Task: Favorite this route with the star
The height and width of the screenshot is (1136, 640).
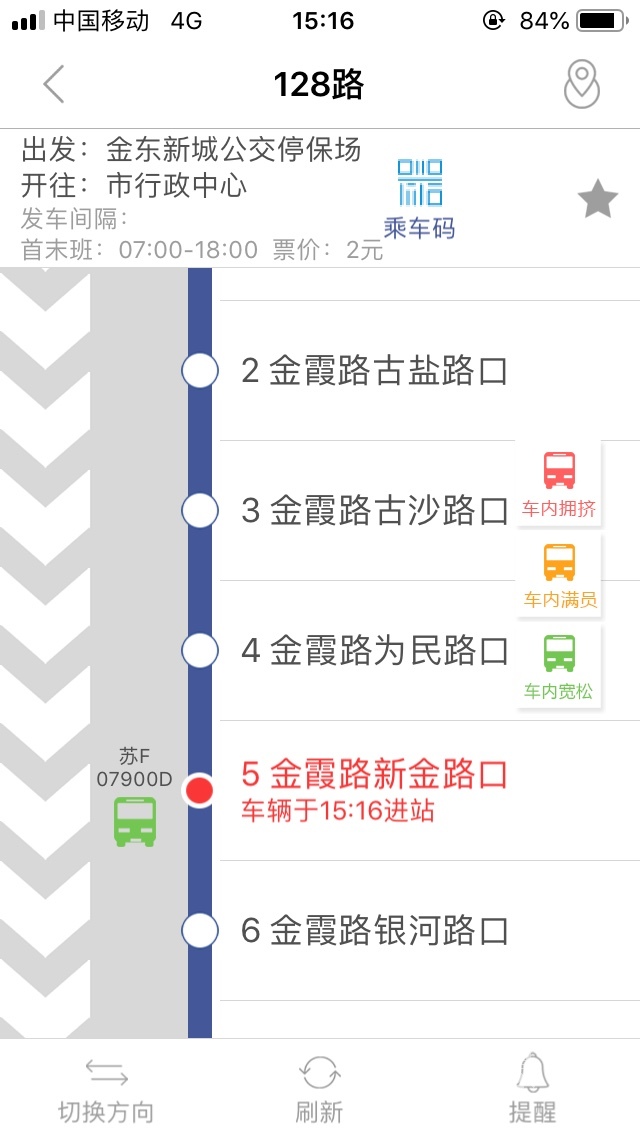Action: [597, 200]
